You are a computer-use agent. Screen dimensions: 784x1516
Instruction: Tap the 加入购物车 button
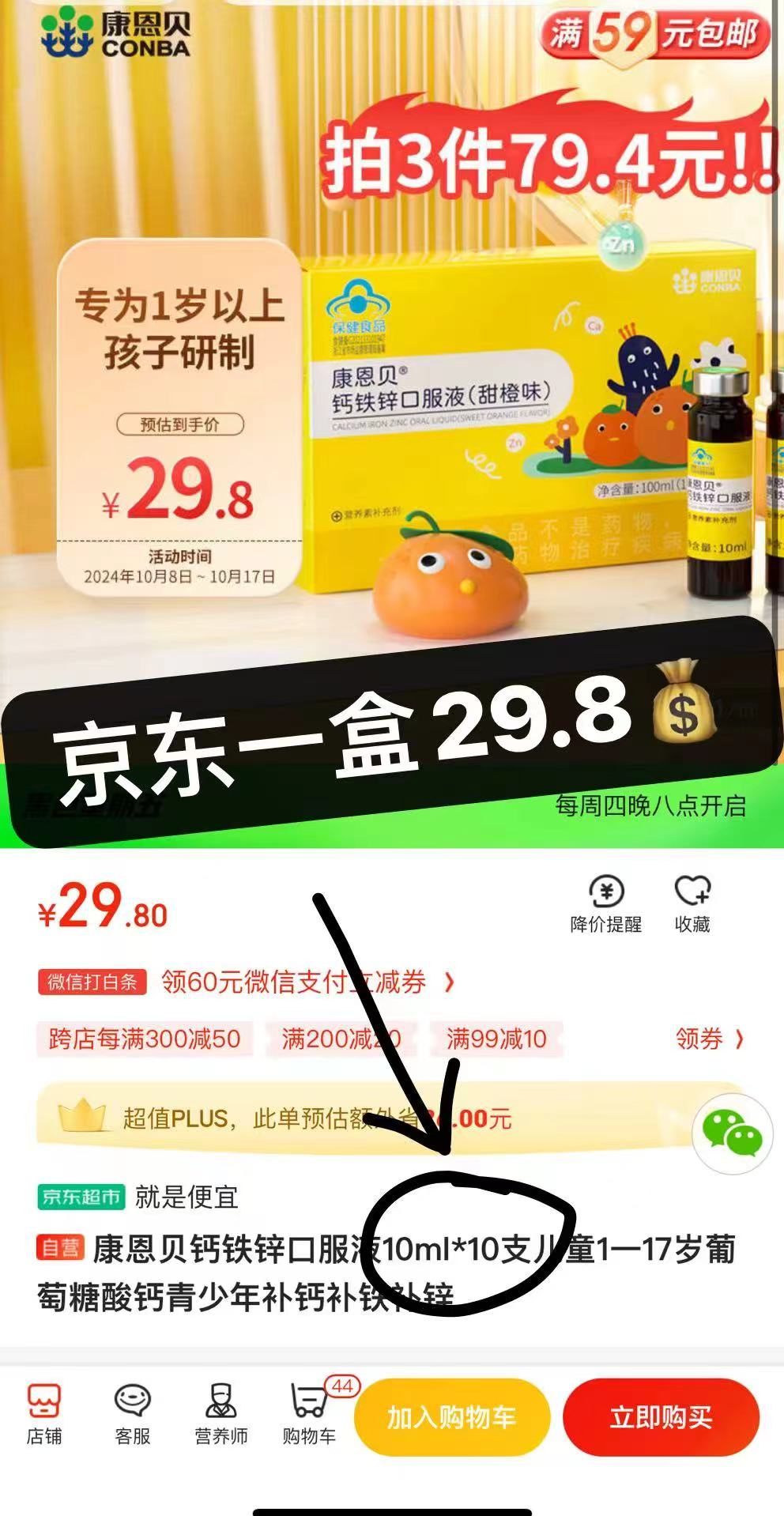coord(451,1416)
